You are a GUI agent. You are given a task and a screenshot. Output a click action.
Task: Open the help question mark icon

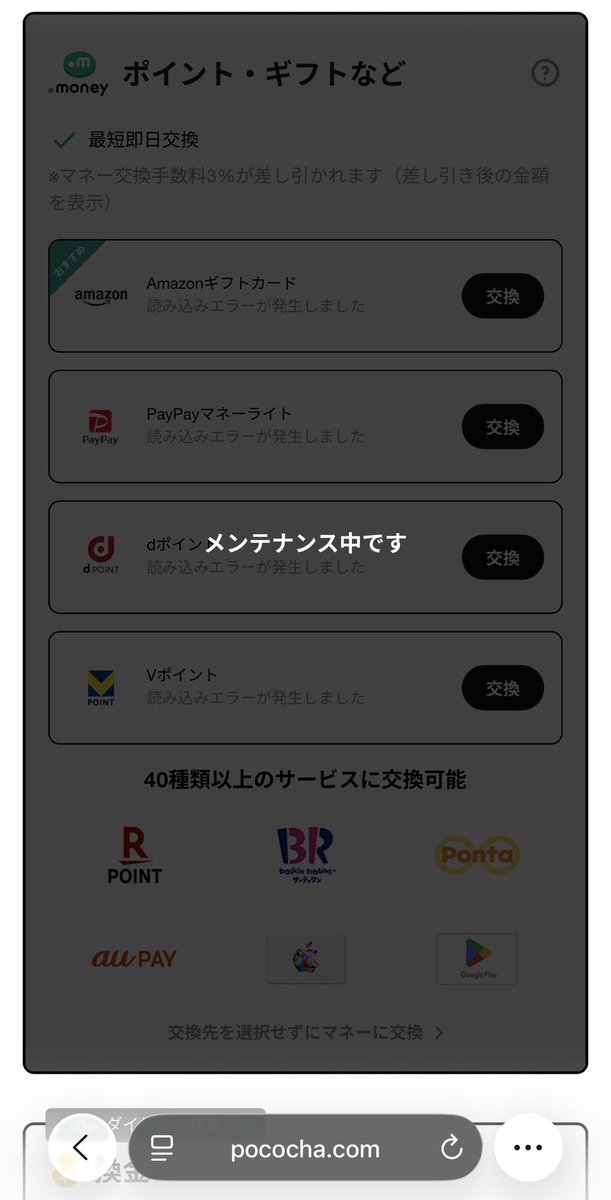coord(545,73)
